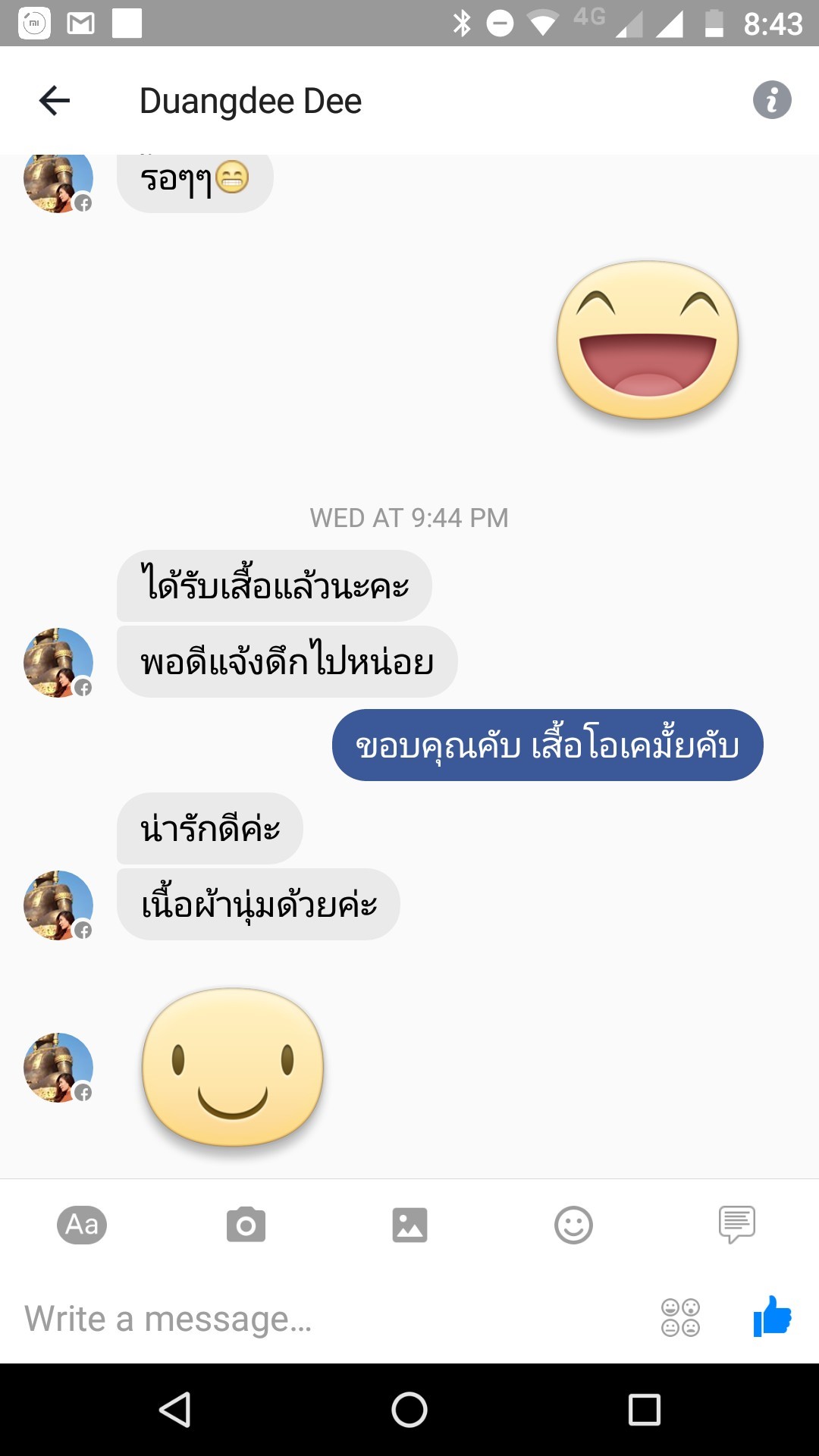Tap the system home button
819x1456 pixels.
pos(409,1410)
